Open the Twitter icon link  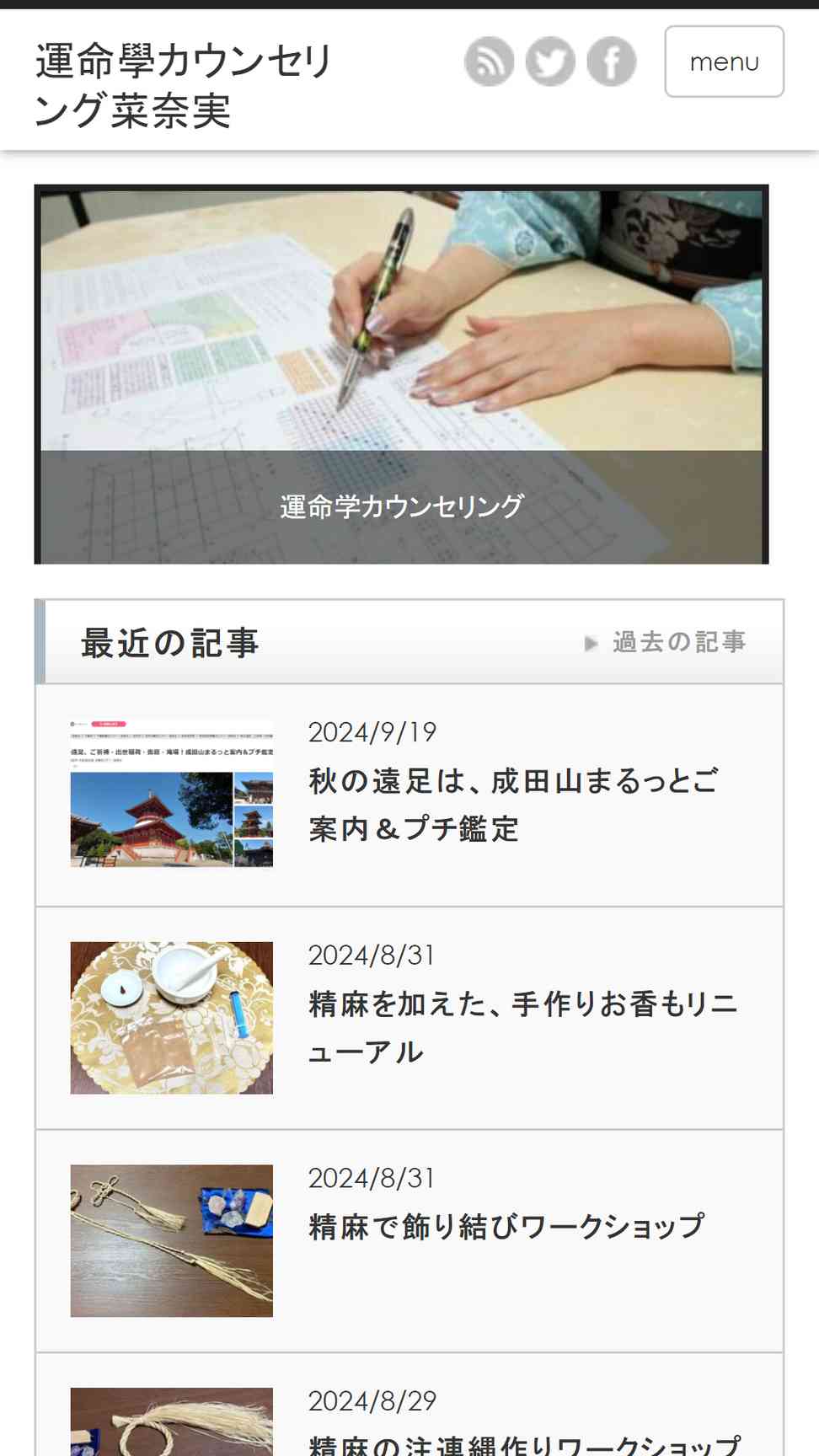point(550,62)
